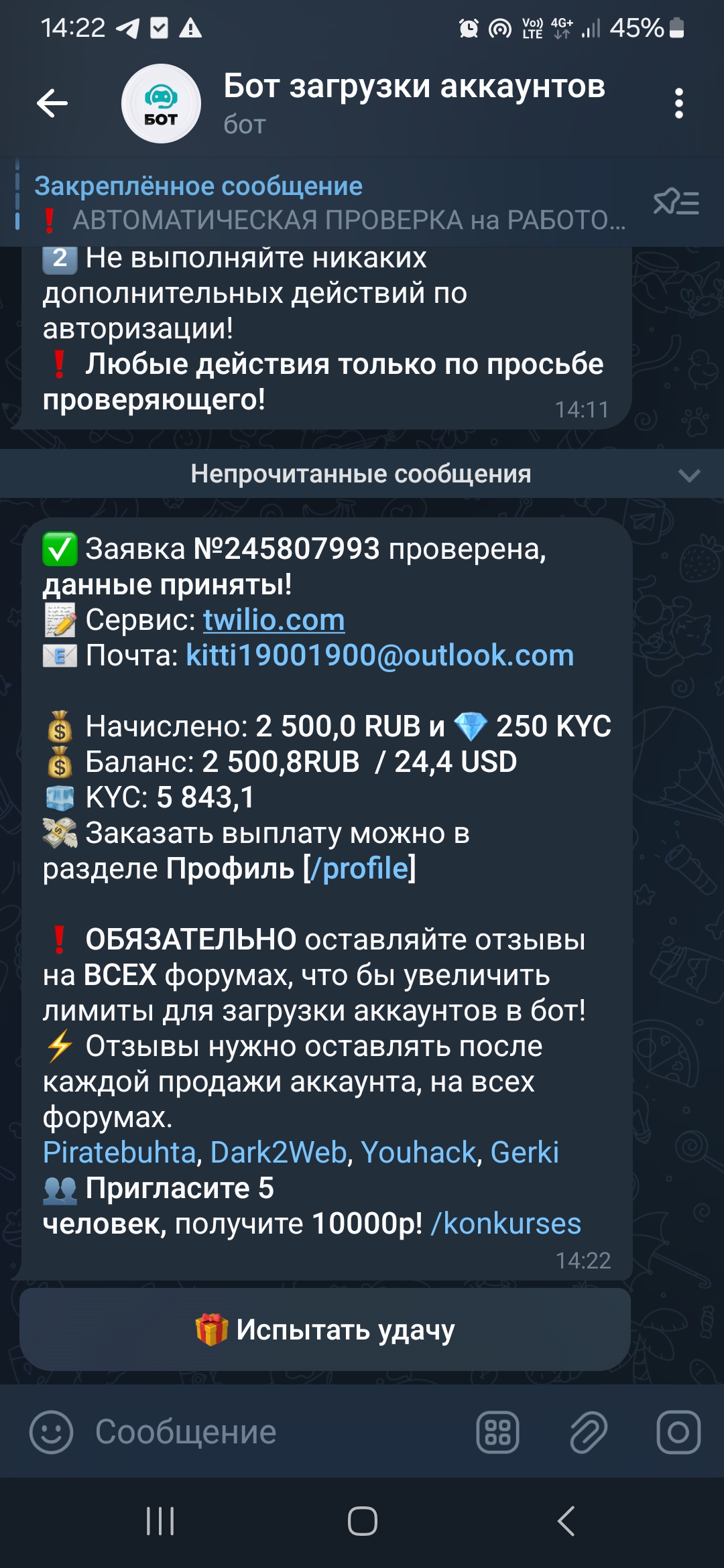This screenshot has width=724, height=1568.
Task: Open the pinned message banner
Action: (x=328, y=203)
